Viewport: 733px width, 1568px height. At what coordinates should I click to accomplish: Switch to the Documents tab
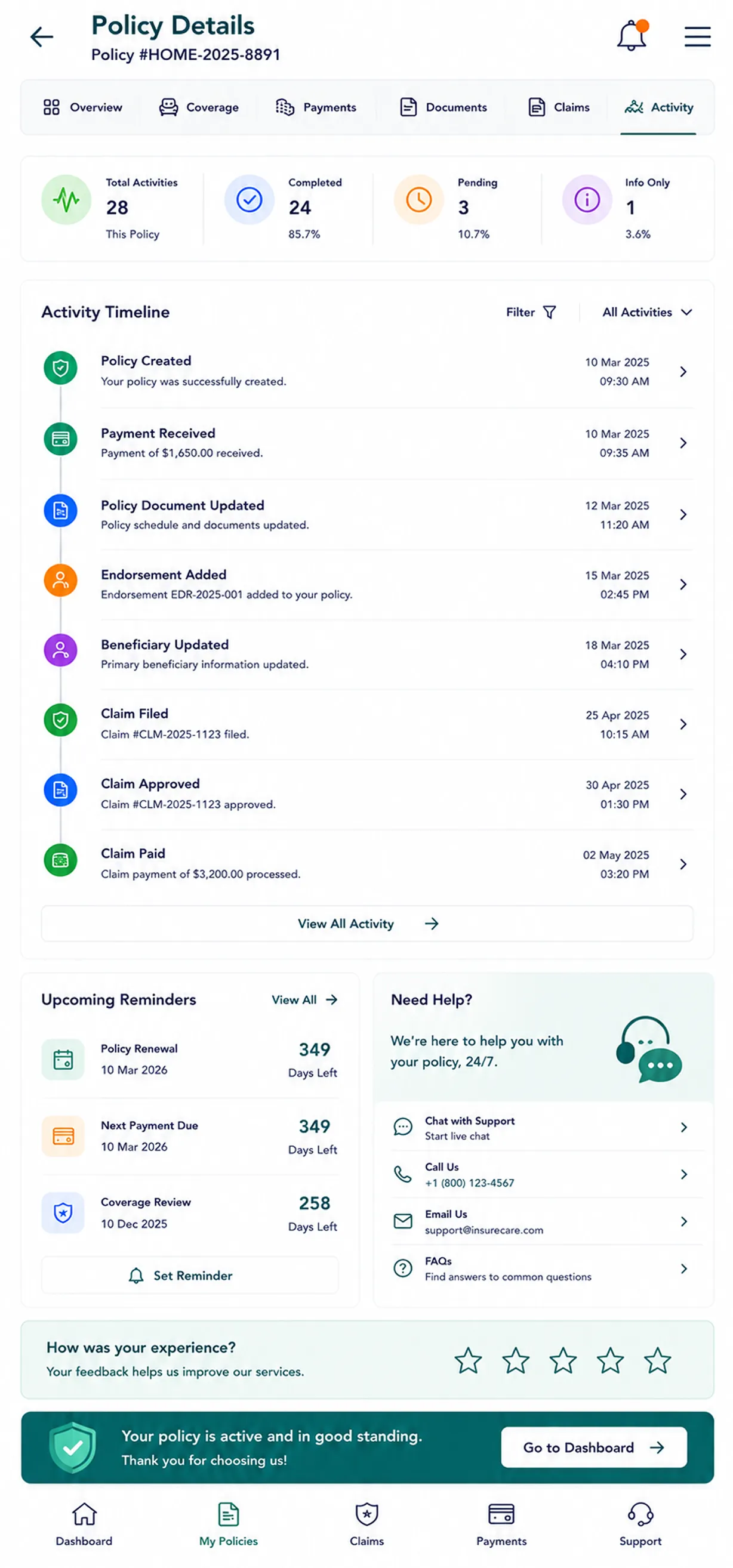[x=444, y=108]
